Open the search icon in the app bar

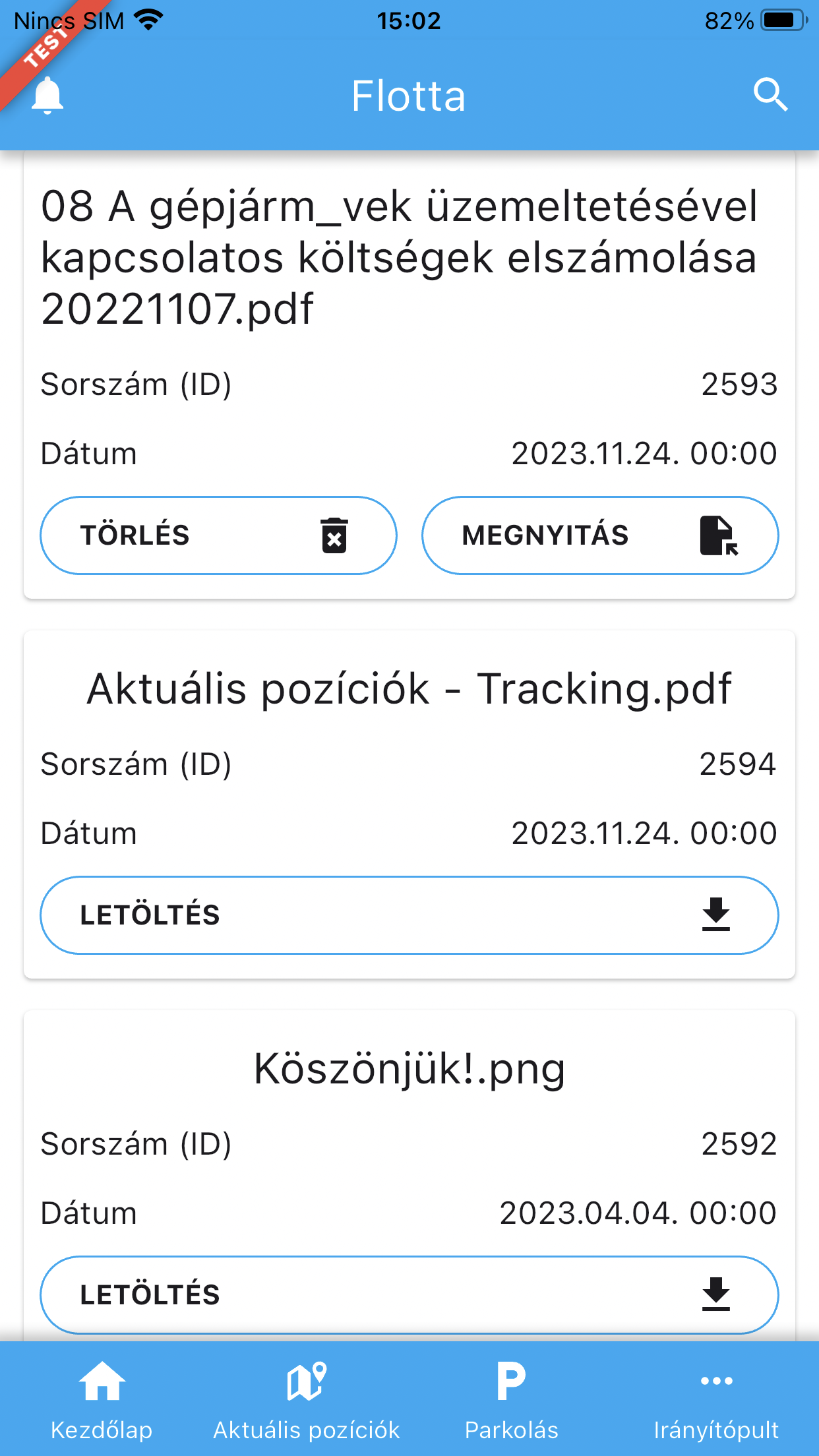click(x=770, y=95)
